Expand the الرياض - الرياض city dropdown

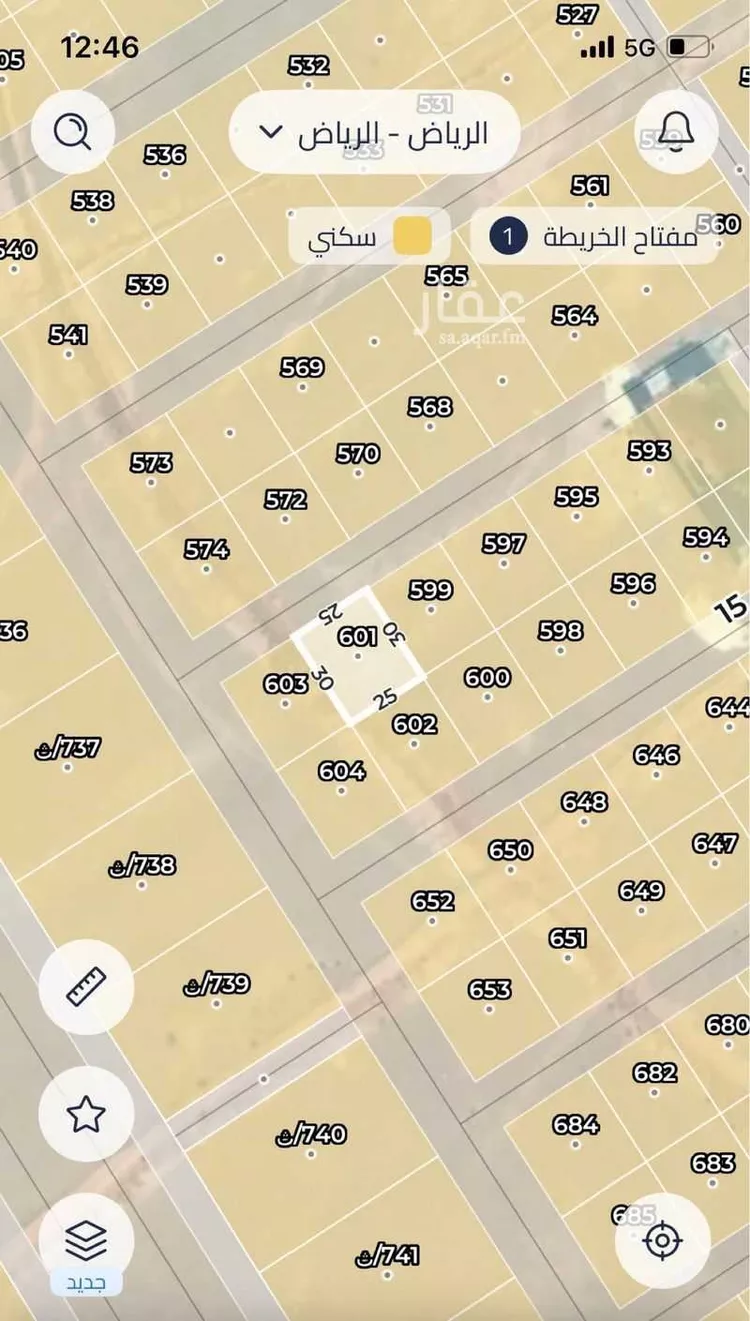pos(374,133)
